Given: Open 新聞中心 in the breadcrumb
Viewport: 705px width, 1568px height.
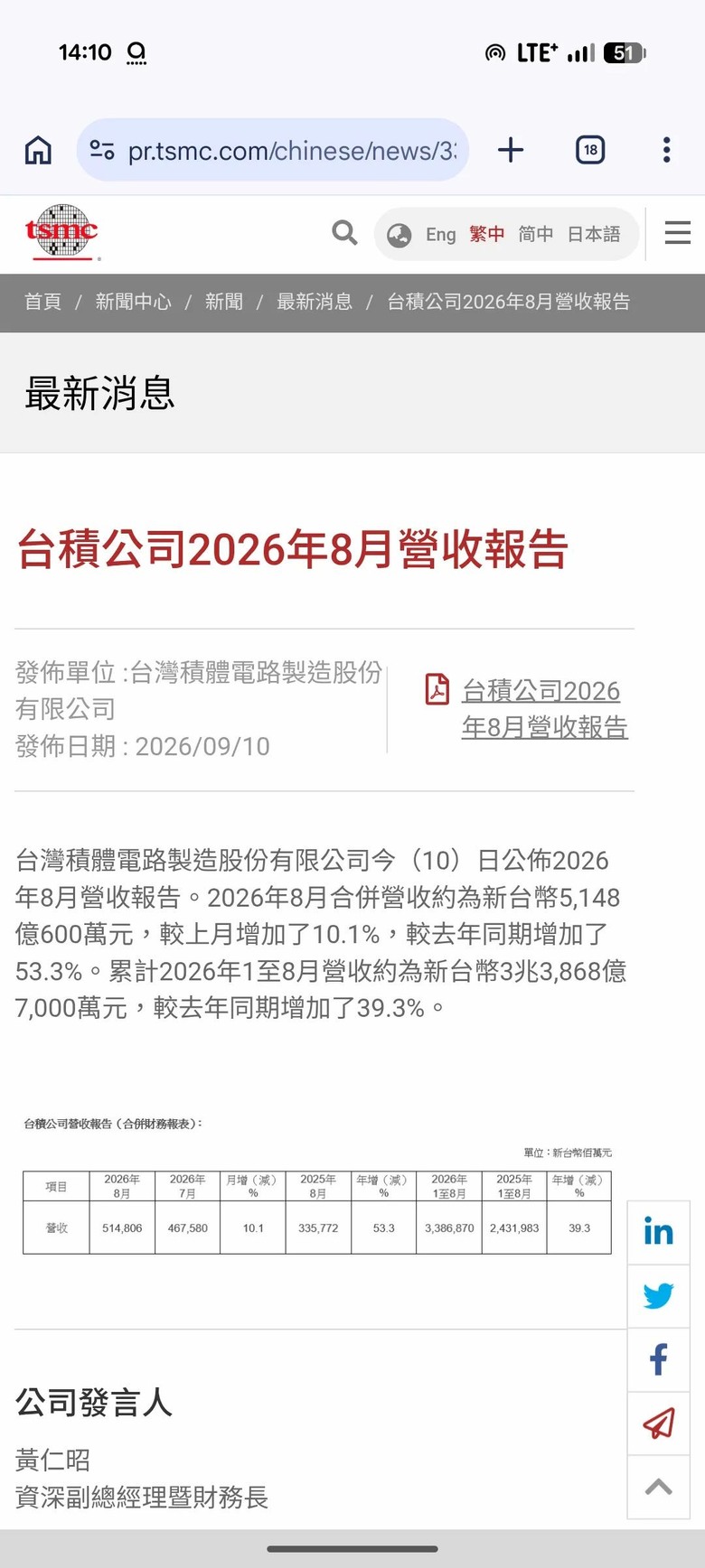Looking at the screenshot, I should coord(134,302).
